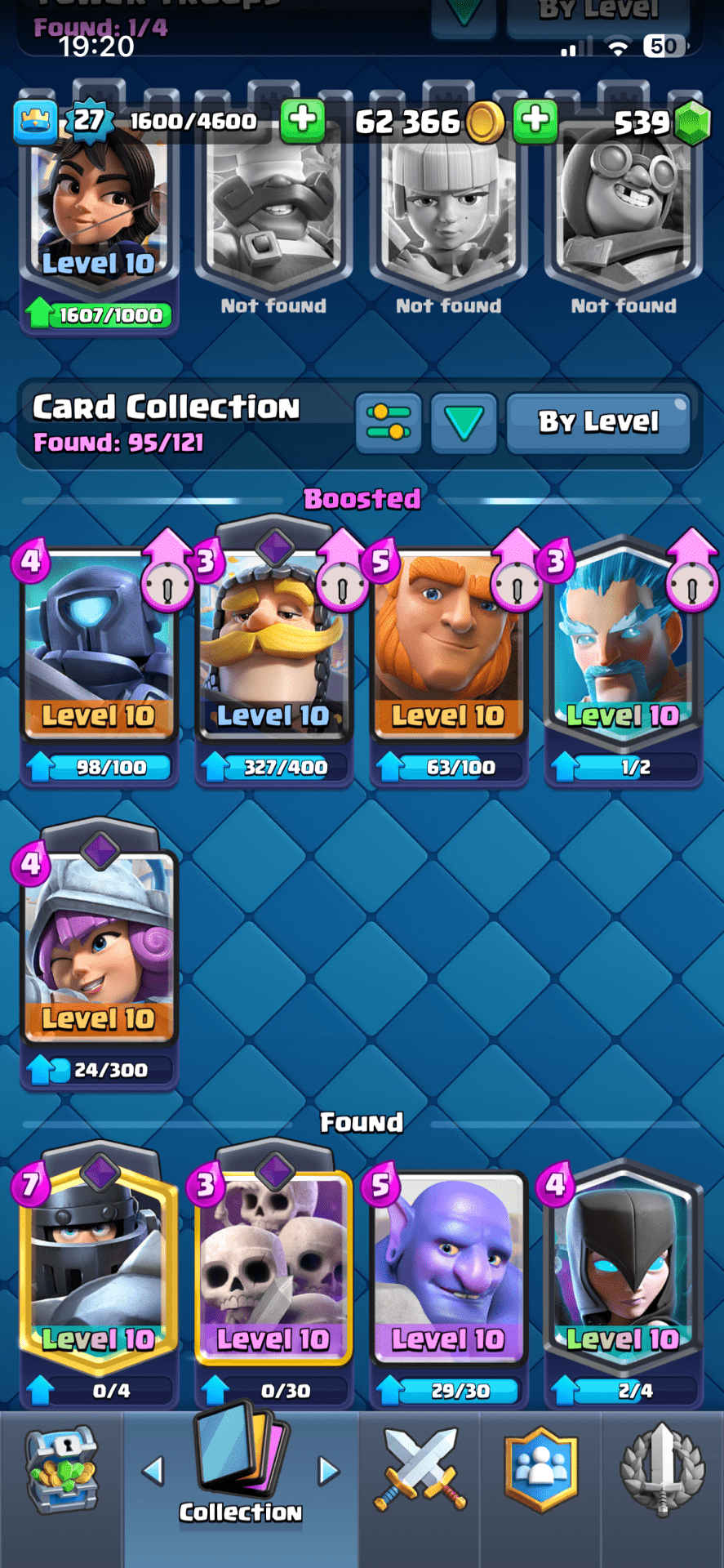
Task: Select the Mega Knight card
Action: pyautogui.click(x=99, y=1274)
